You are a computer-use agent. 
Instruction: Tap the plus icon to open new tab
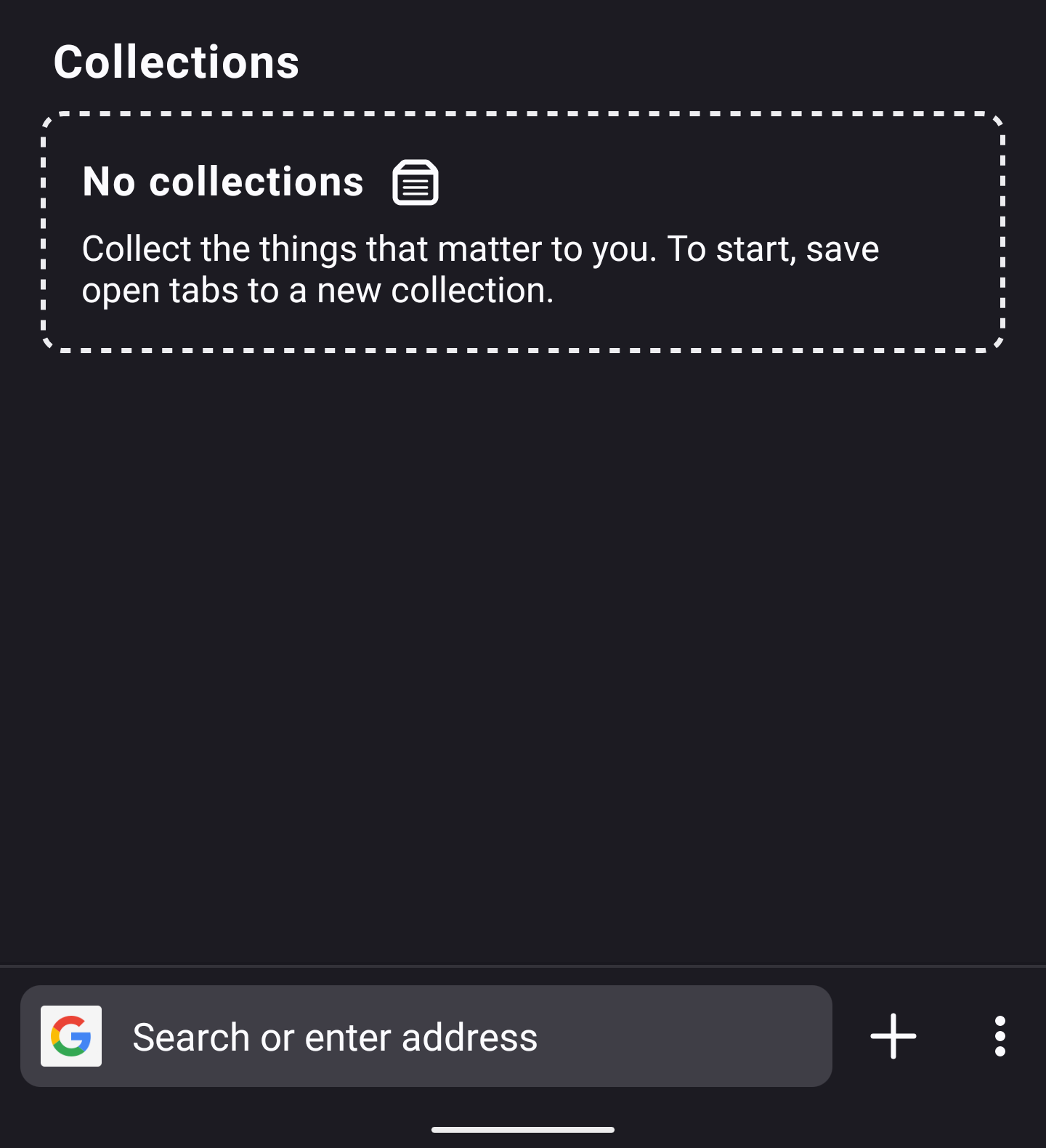pyautogui.click(x=893, y=1037)
